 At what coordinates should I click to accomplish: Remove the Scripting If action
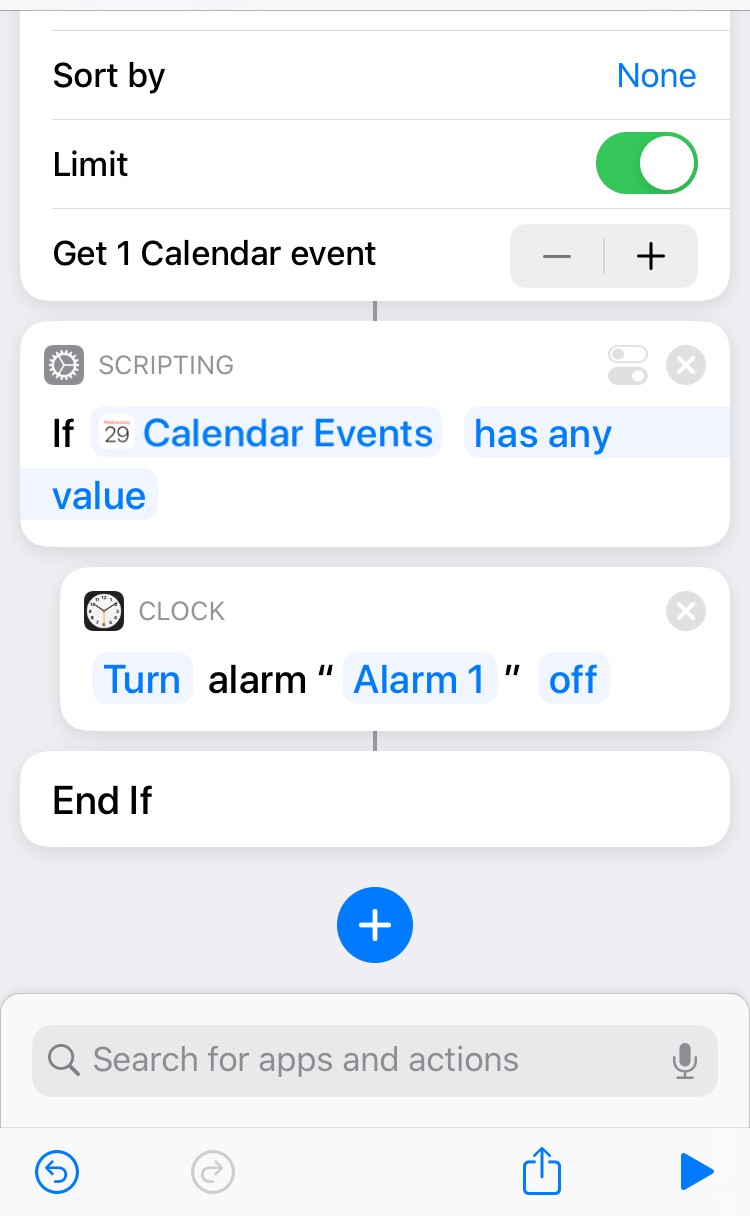[x=686, y=365]
